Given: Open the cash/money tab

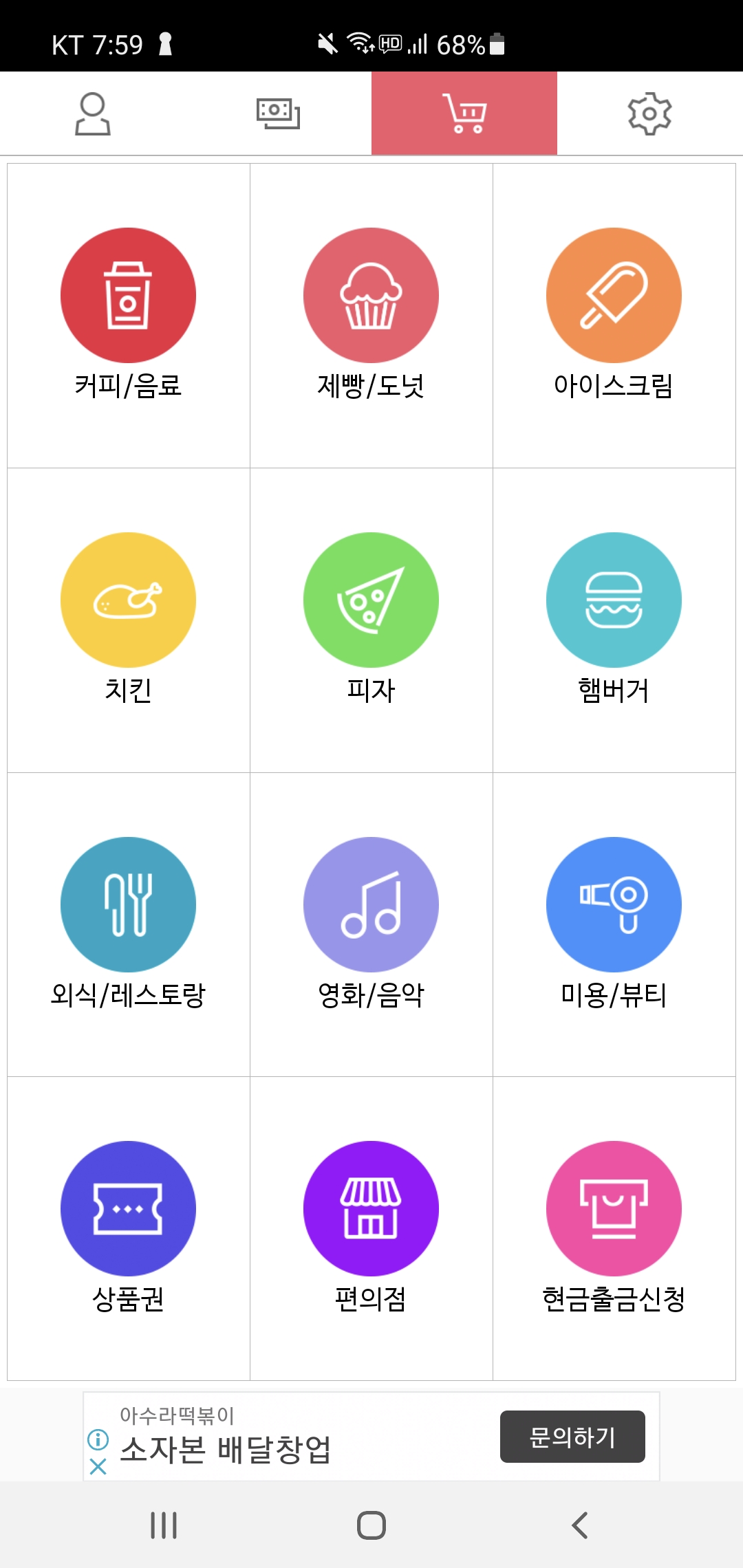Looking at the screenshot, I should tap(279, 113).
